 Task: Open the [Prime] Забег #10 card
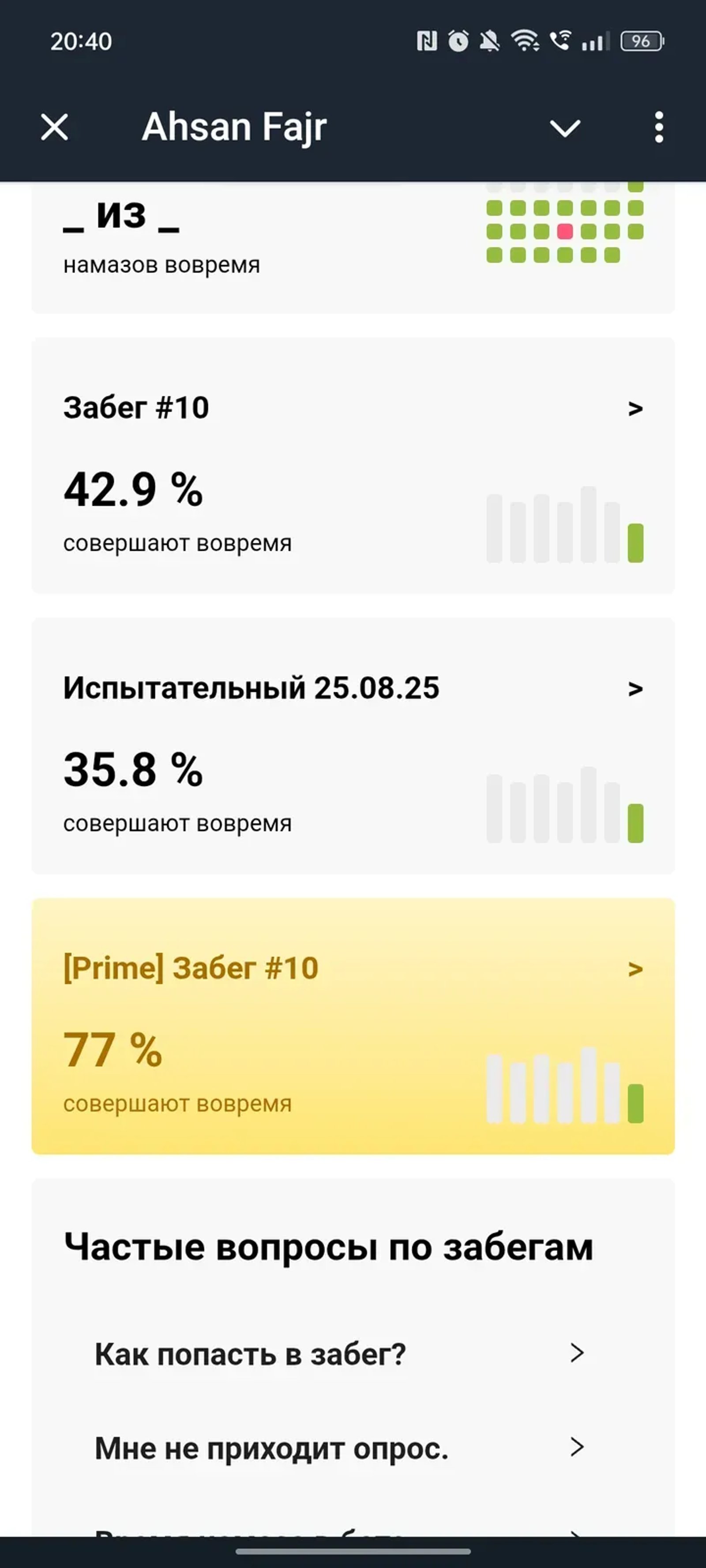[353, 1026]
